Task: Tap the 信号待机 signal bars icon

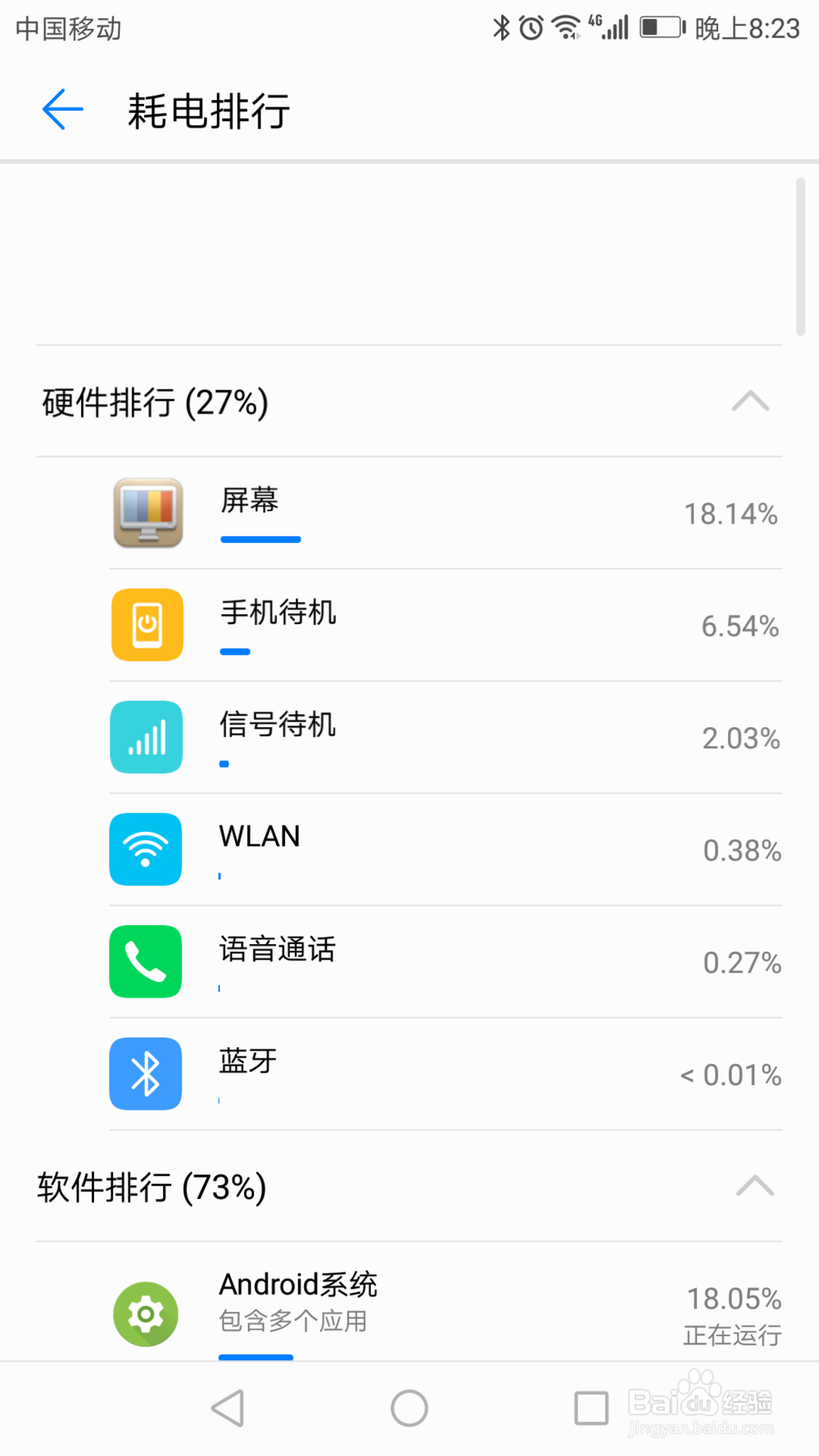Action: point(146,737)
